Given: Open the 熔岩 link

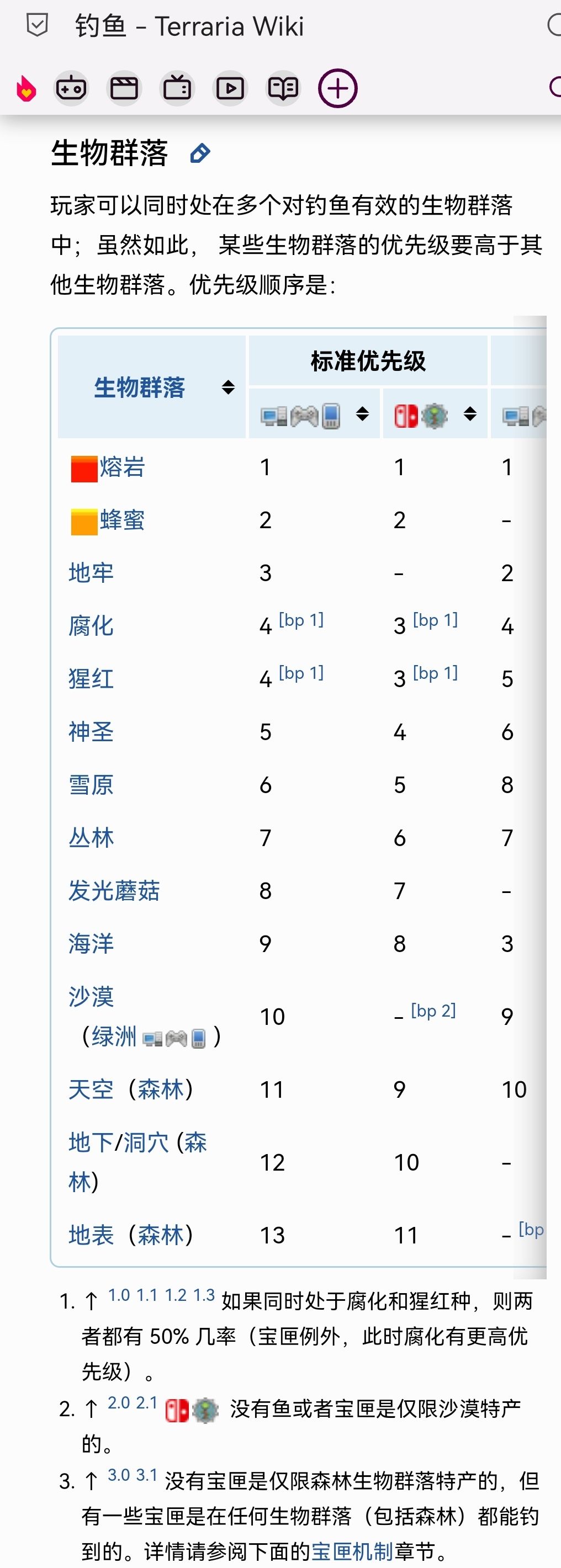Looking at the screenshot, I should pos(123,467).
